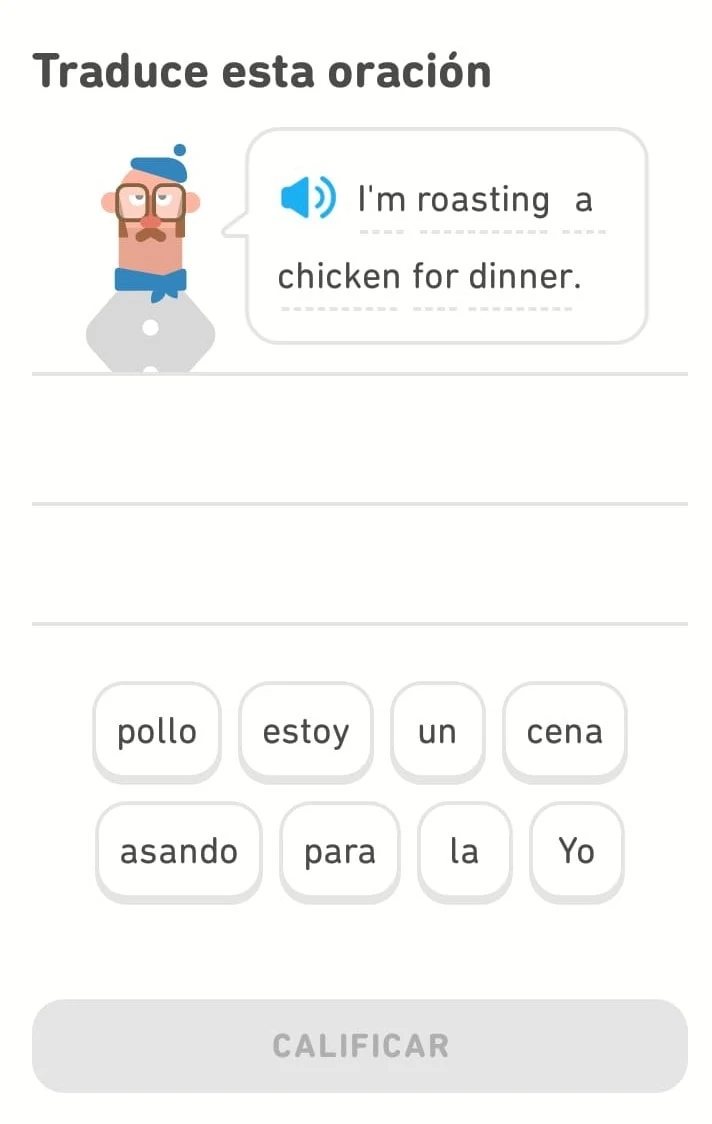Choose the "Yo" word tile
This screenshot has height=1124, width=712.
tap(576, 851)
